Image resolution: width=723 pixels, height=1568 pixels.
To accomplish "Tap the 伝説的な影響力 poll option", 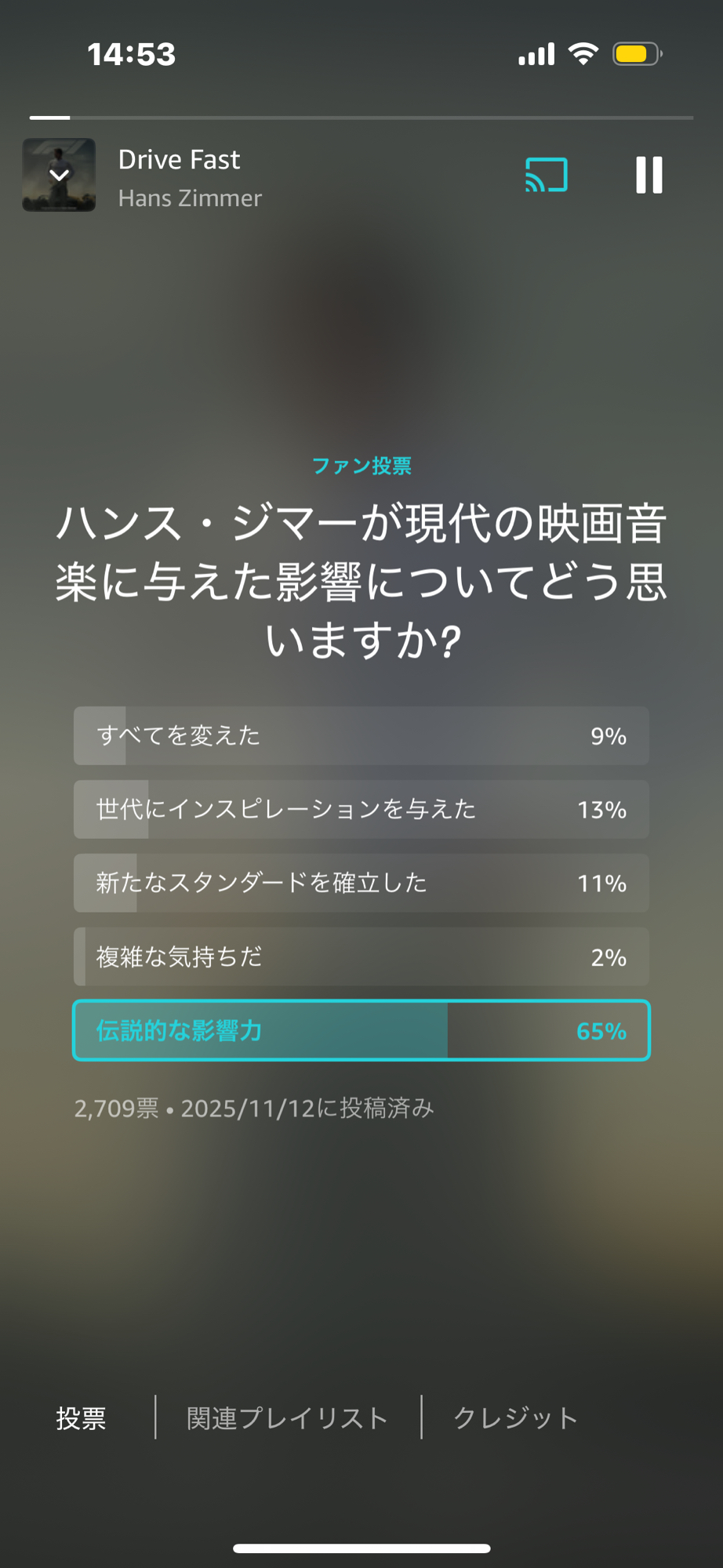I will click(361, 1030).
